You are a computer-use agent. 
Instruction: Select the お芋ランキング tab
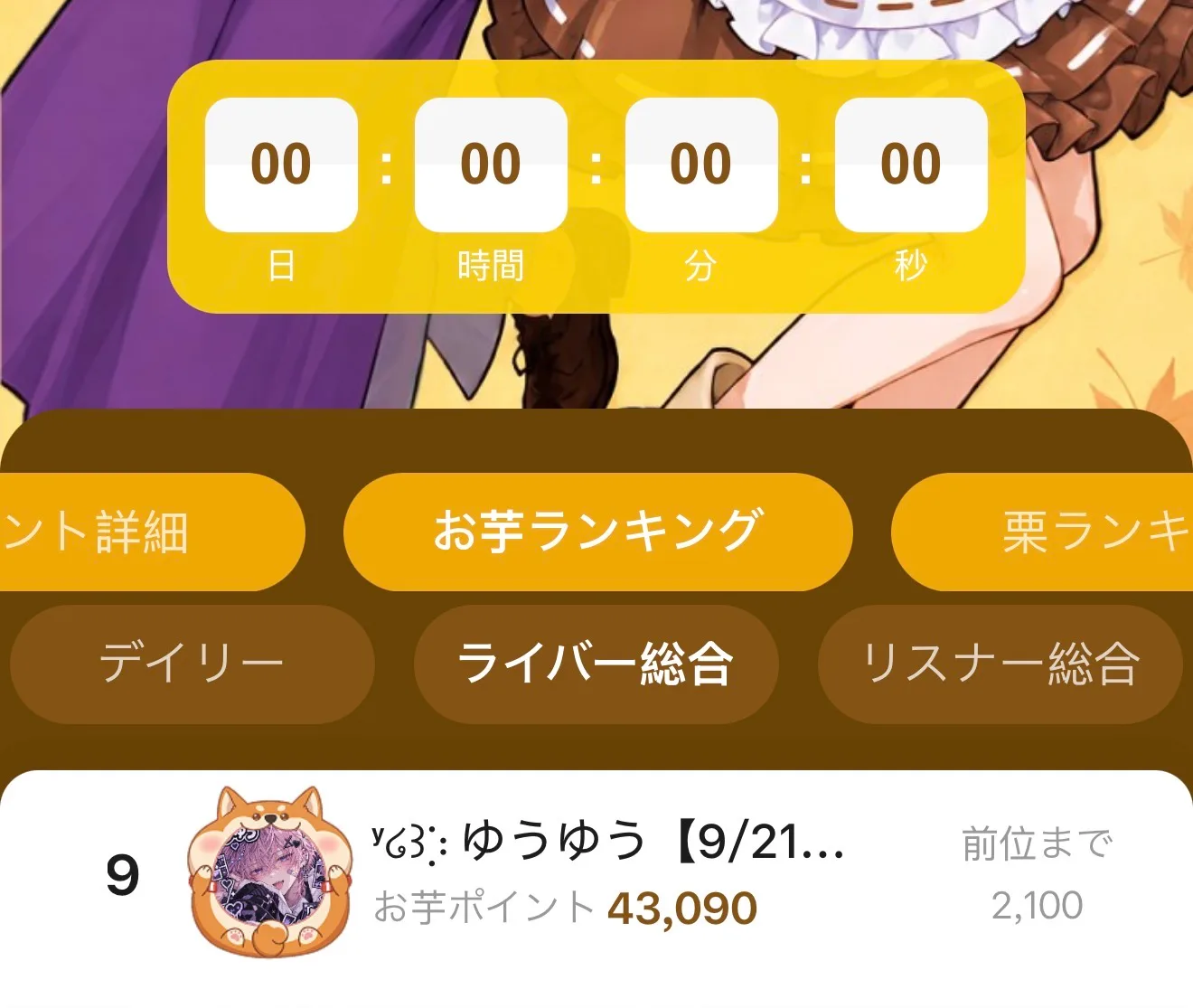tap(598, 532)
